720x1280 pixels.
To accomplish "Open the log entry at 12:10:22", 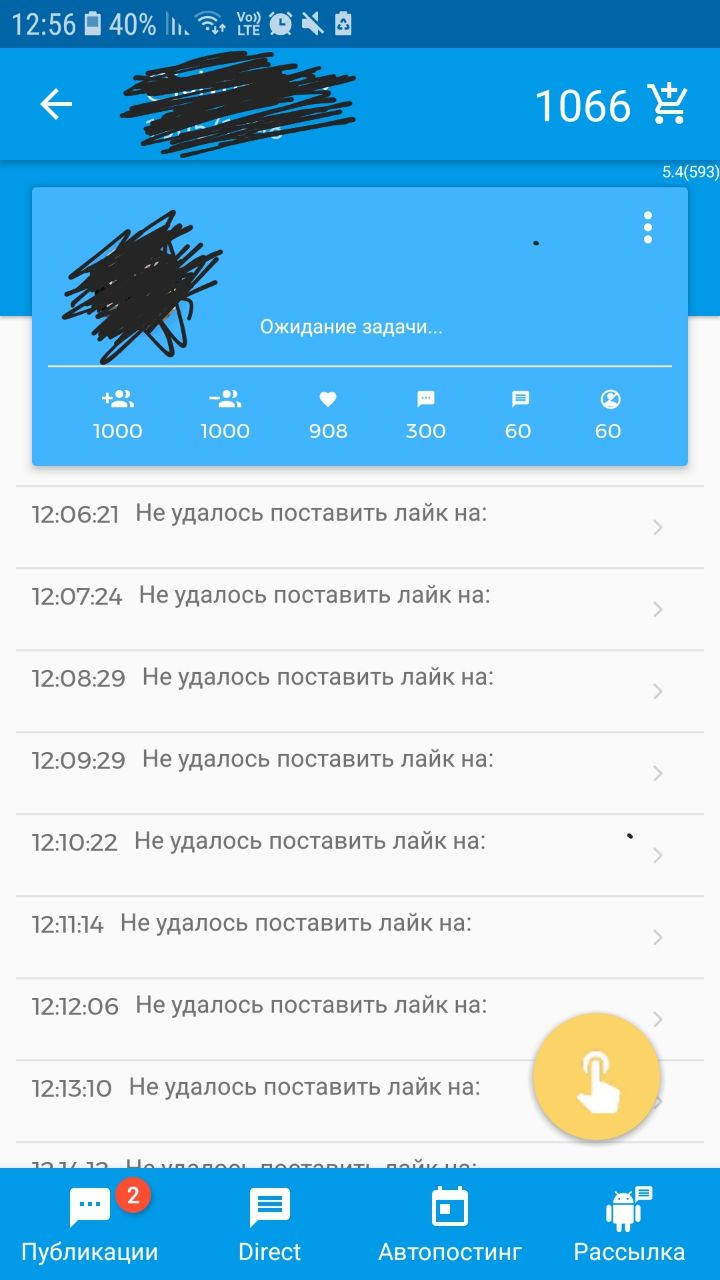I will (360, 855).
